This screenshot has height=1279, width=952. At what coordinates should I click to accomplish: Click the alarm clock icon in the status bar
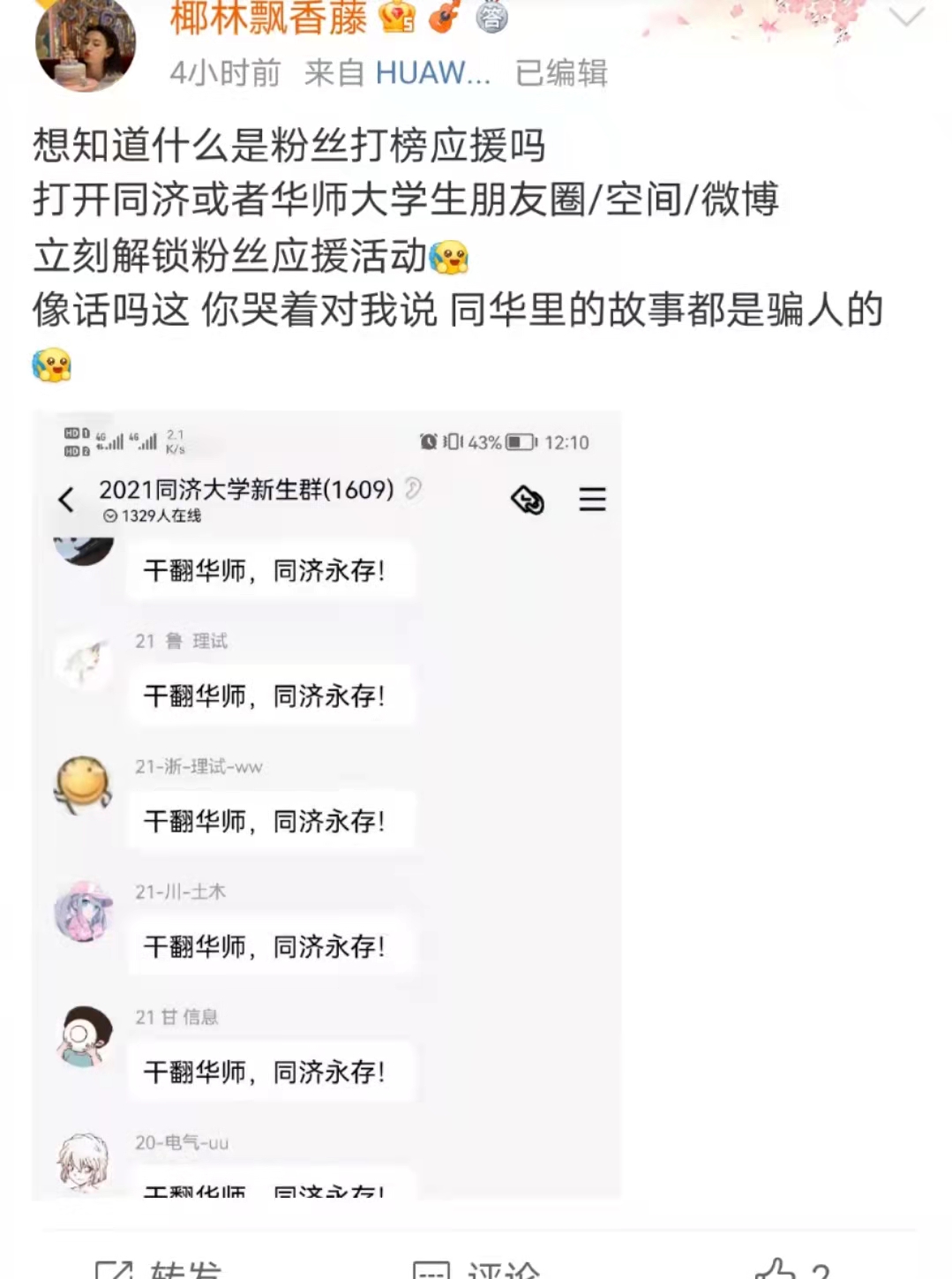[427, 442]
